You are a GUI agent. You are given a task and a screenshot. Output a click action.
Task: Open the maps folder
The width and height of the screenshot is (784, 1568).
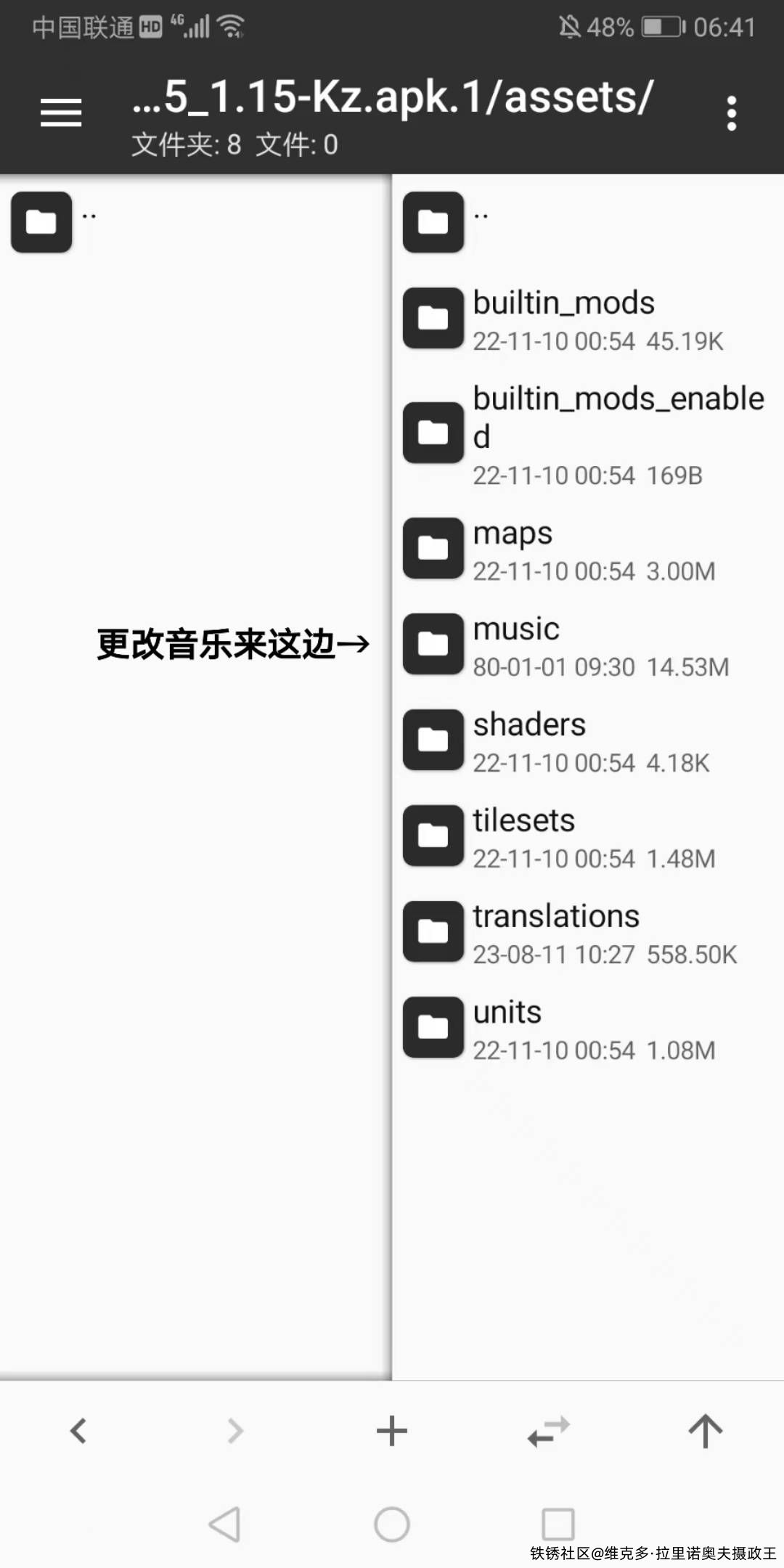(x=513, y=549)
